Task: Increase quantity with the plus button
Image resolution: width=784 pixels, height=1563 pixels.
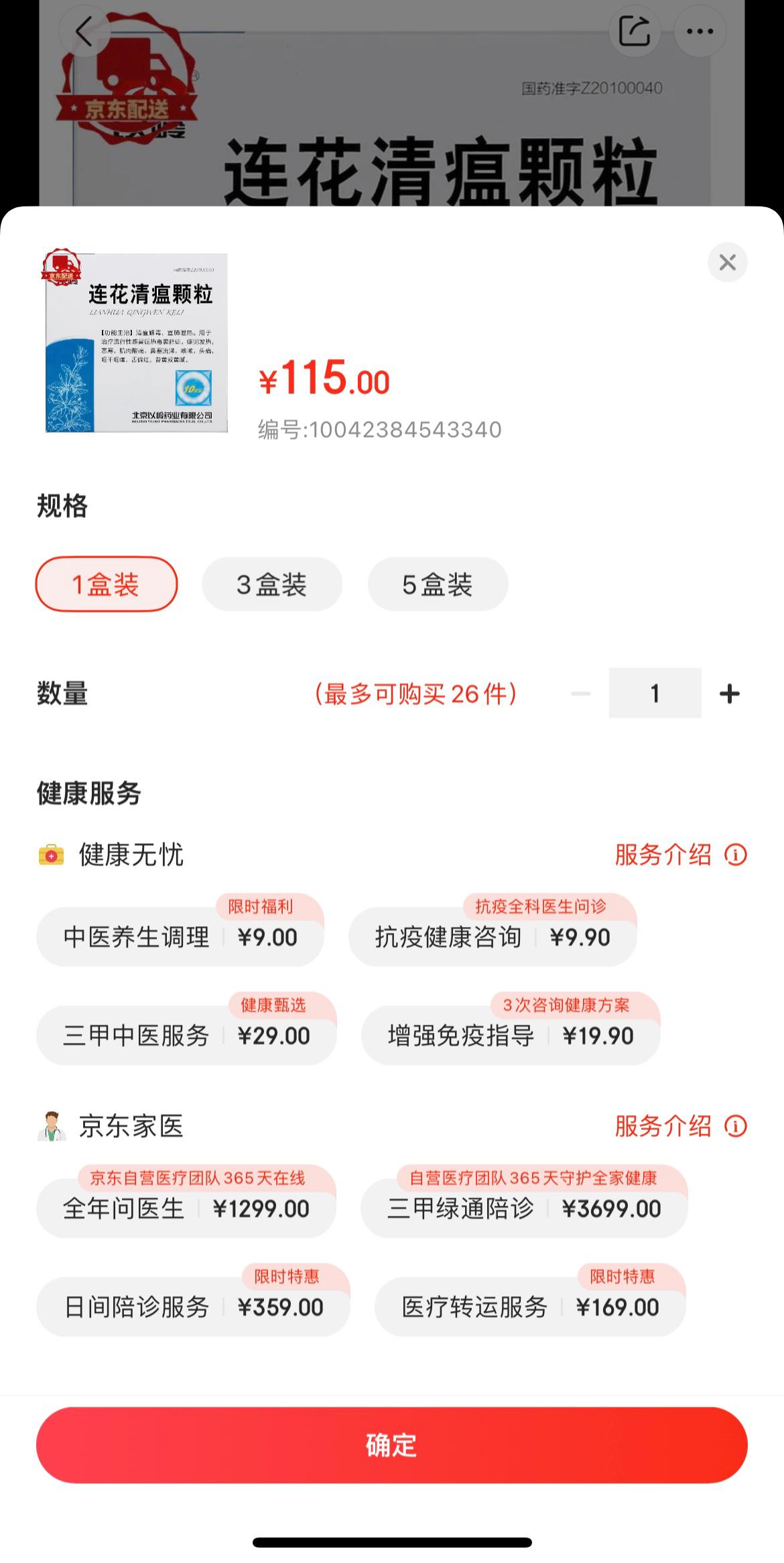Action: pos(729,694)
